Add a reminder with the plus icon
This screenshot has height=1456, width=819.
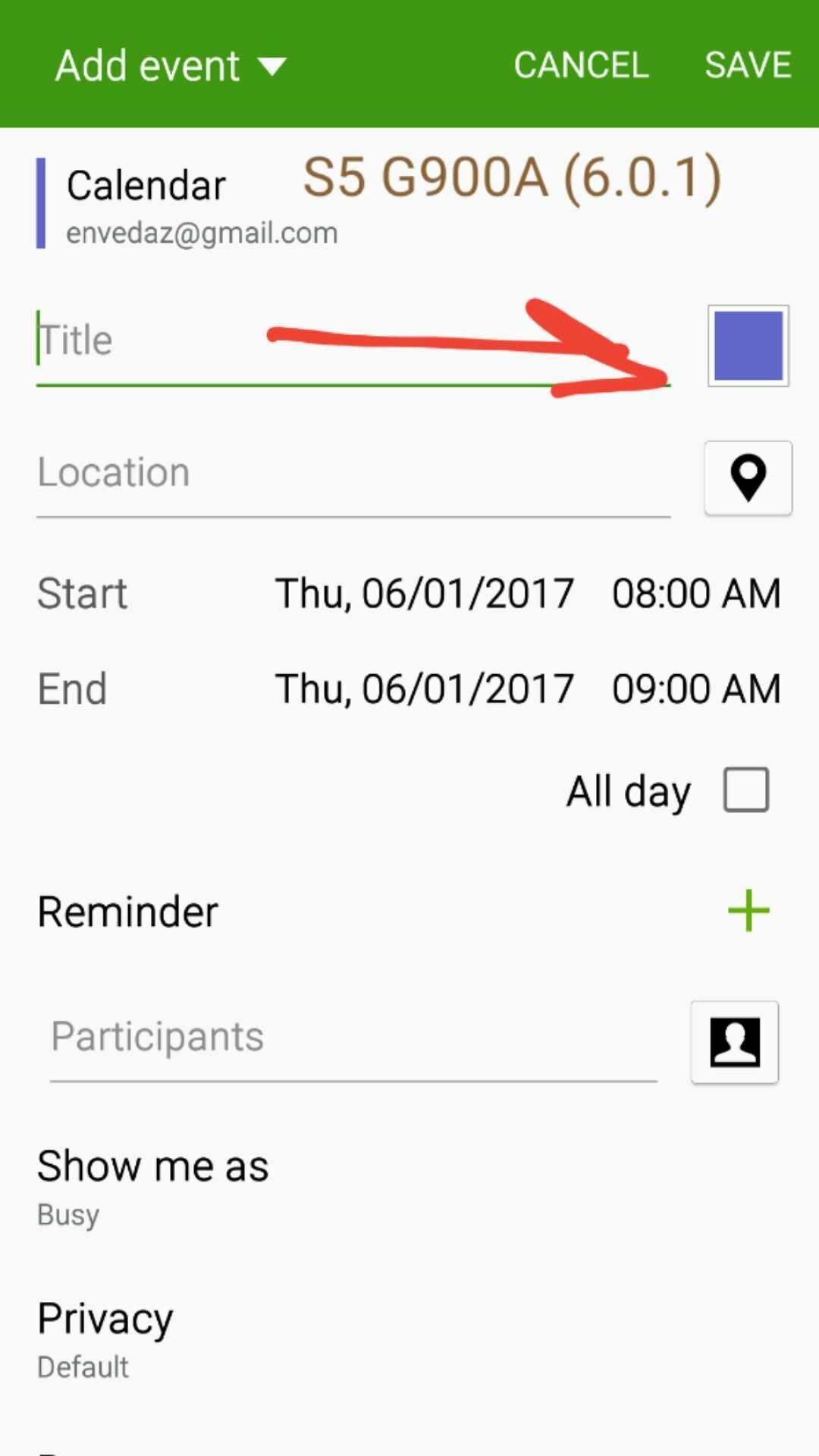tap(748, 910)
